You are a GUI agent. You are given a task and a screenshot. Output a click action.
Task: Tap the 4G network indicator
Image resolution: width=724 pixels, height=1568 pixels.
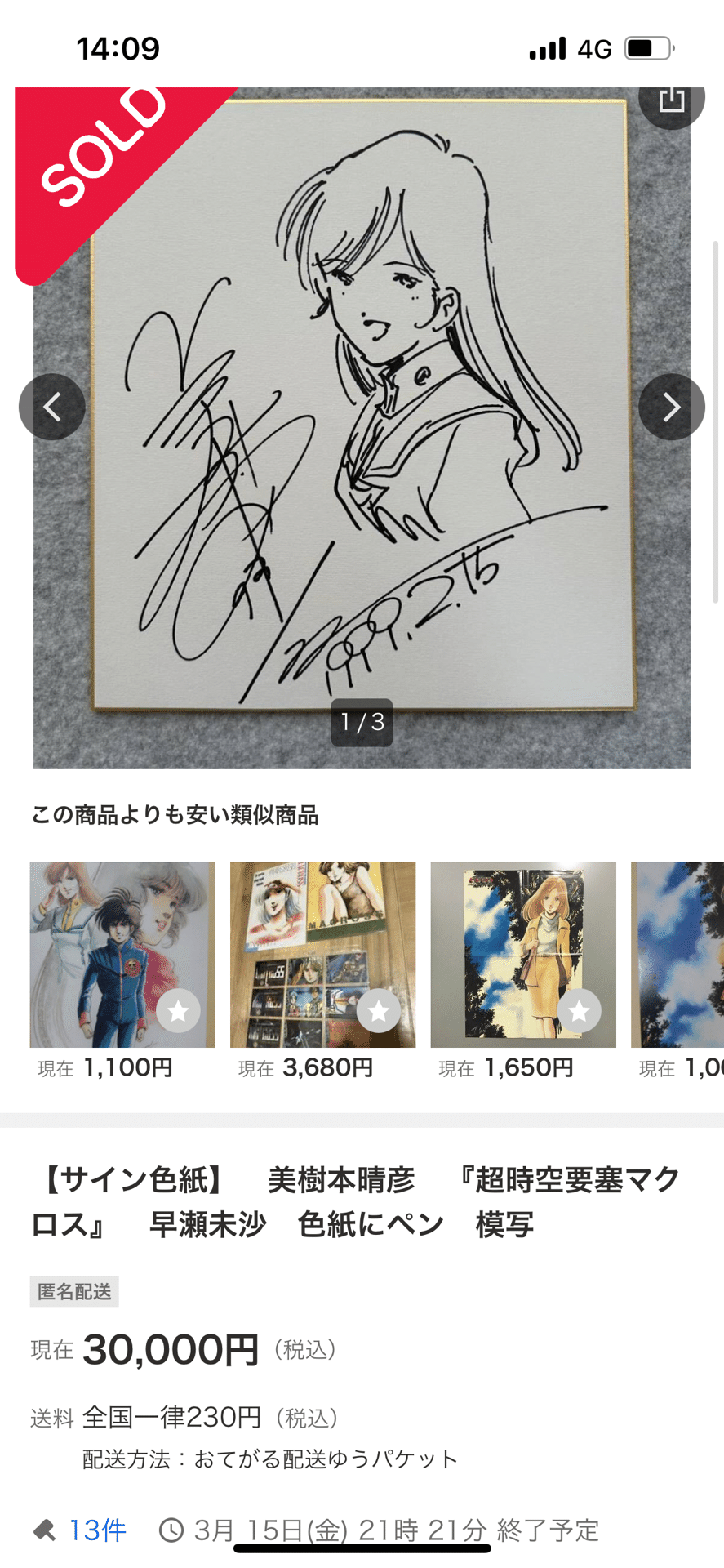596,48
